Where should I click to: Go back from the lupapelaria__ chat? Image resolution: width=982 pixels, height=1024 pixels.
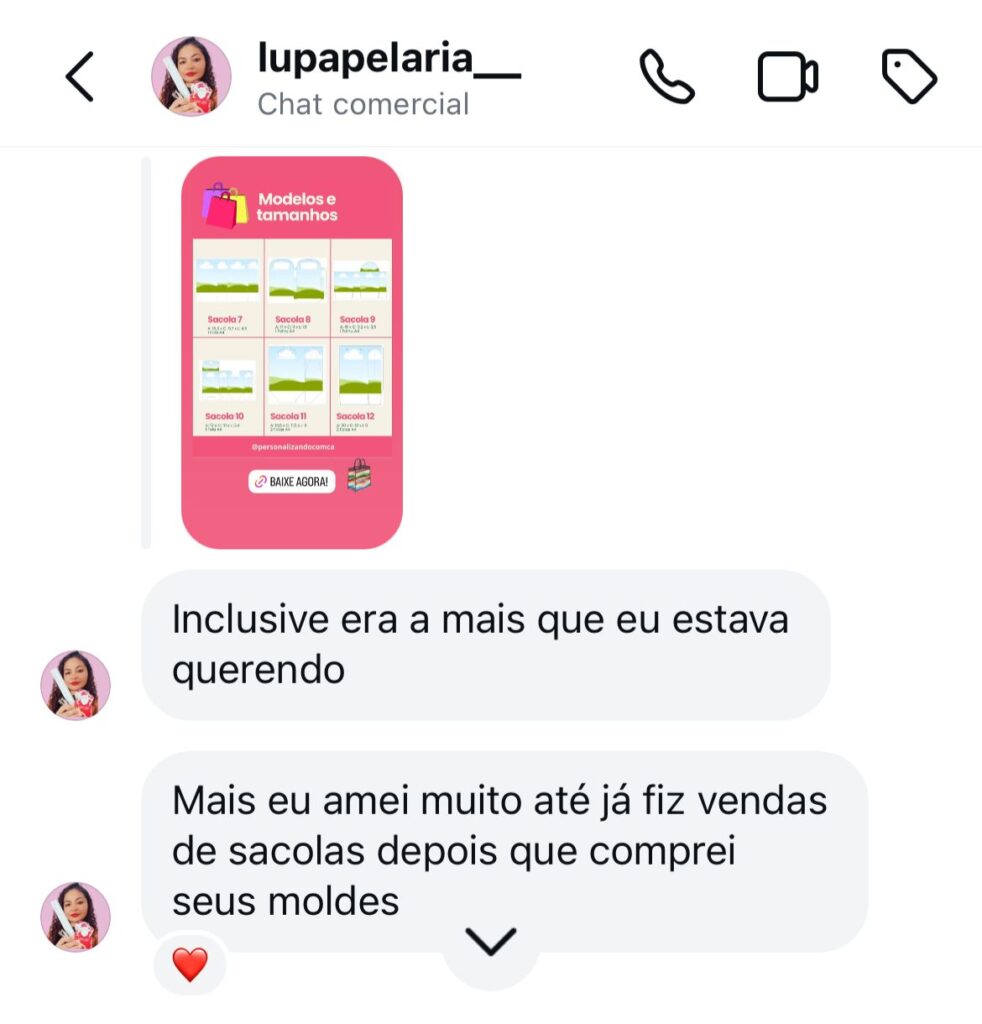[80, 77]
